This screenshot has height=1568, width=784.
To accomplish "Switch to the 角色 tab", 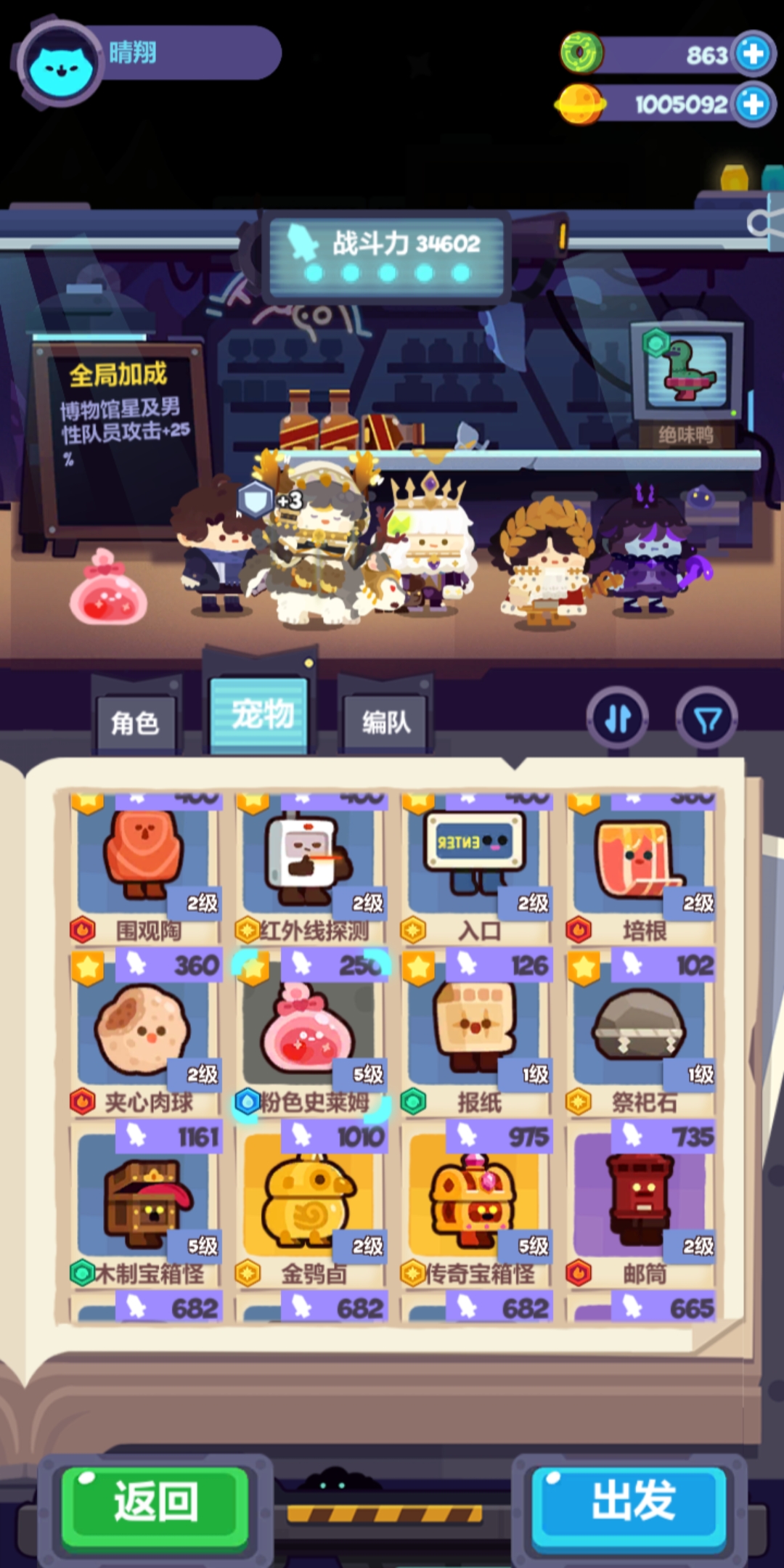I will (134, 722).
